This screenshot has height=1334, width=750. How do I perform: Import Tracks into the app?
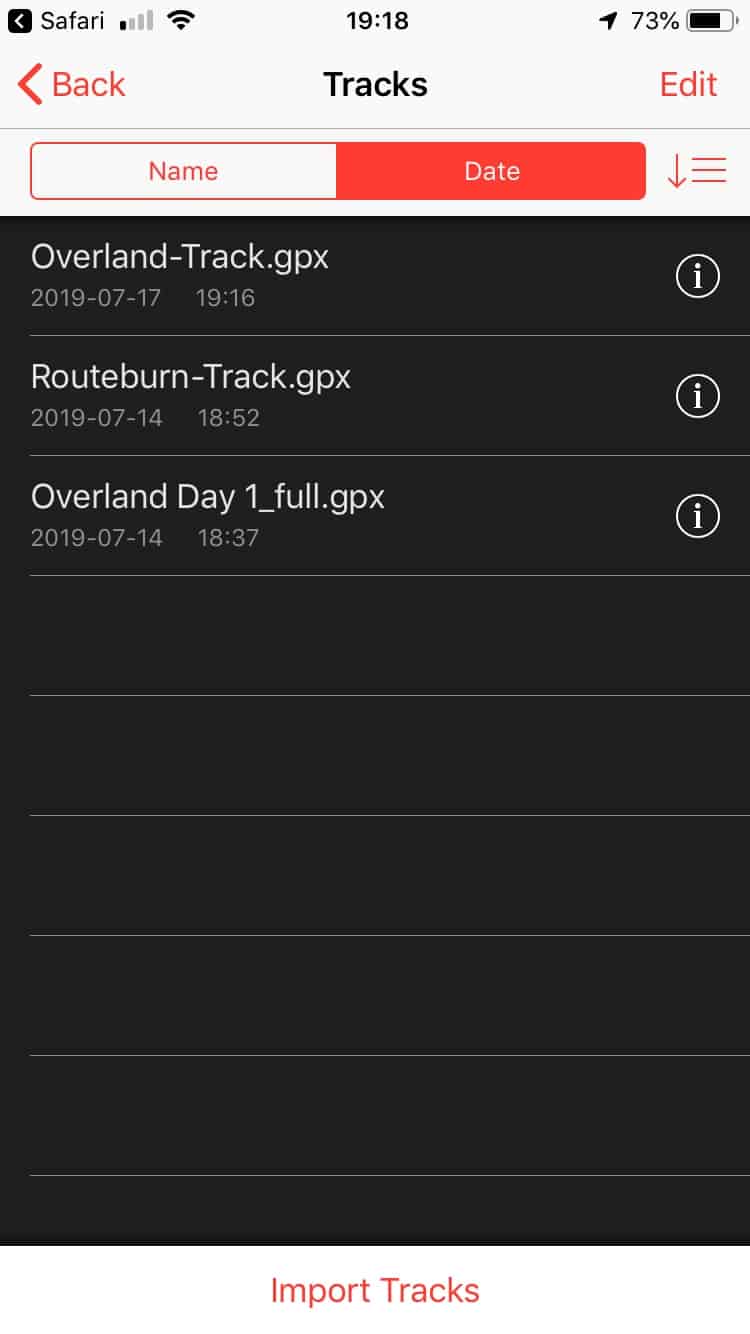pyautogui.click(x=375, y=1290)
